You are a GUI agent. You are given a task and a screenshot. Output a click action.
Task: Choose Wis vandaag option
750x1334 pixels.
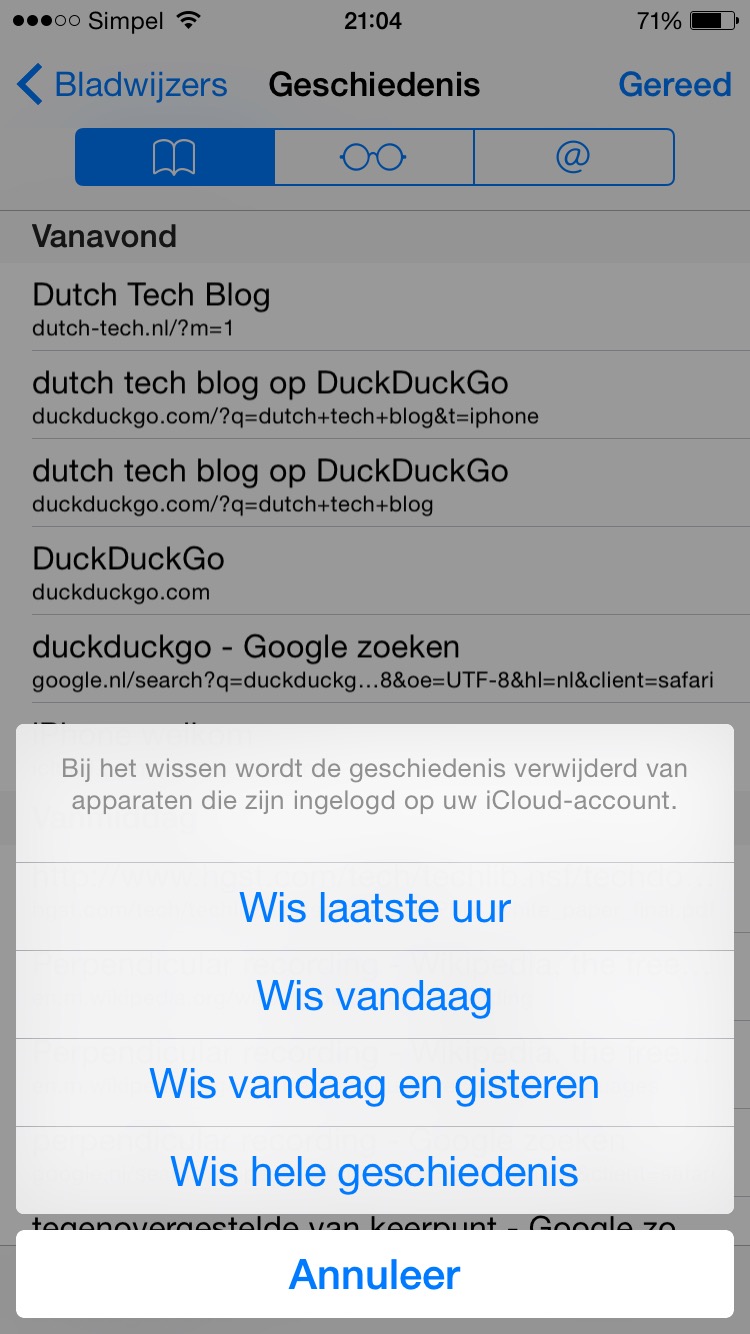point(375,996)
